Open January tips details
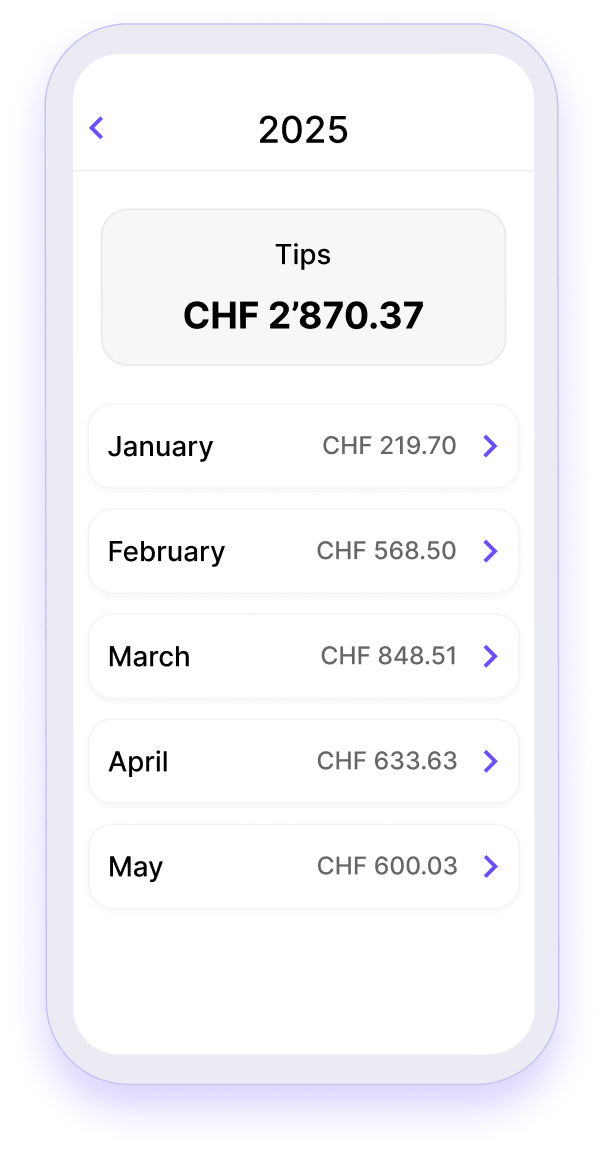Viewport: 604px width, 1151px height. (303, 446)
